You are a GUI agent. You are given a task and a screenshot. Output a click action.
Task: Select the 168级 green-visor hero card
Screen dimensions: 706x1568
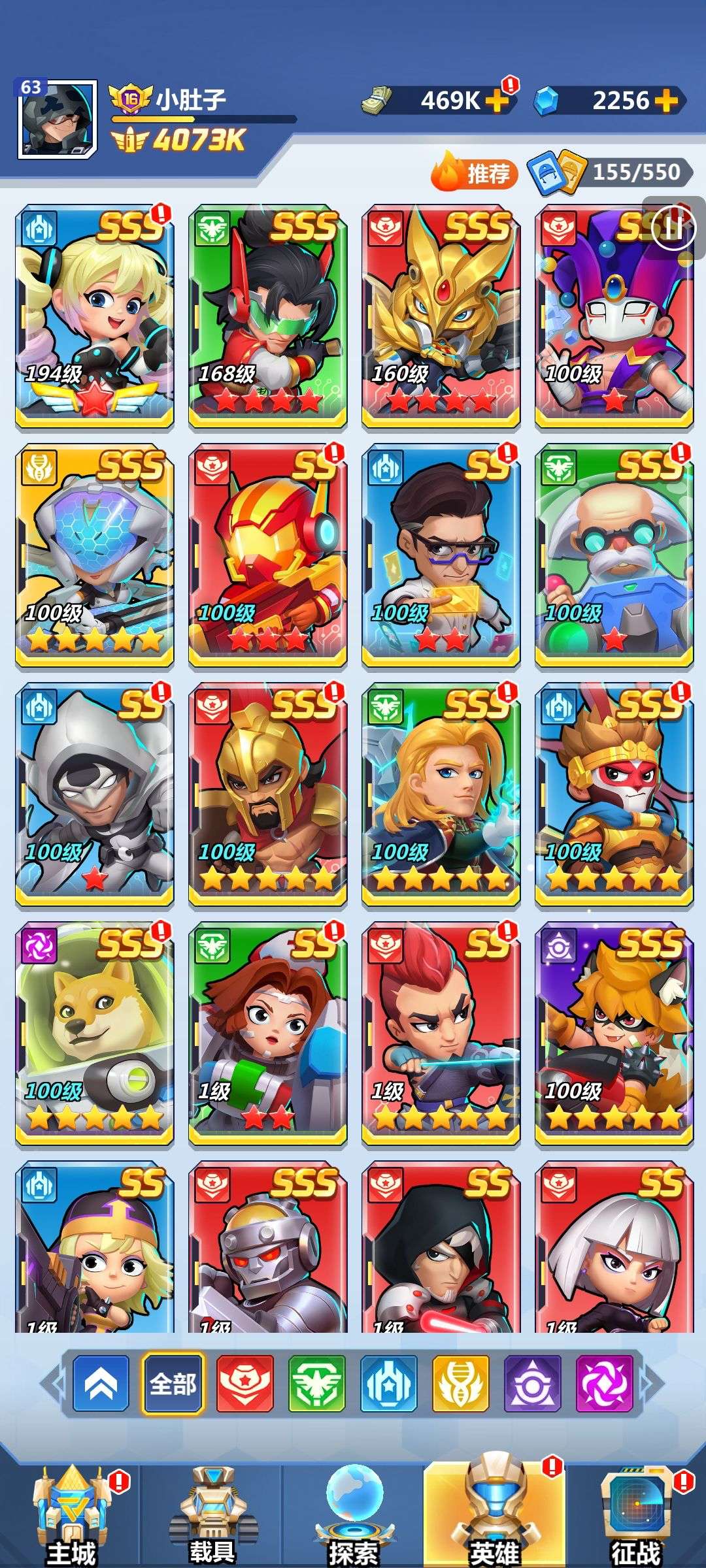click(x=267, y=316)
